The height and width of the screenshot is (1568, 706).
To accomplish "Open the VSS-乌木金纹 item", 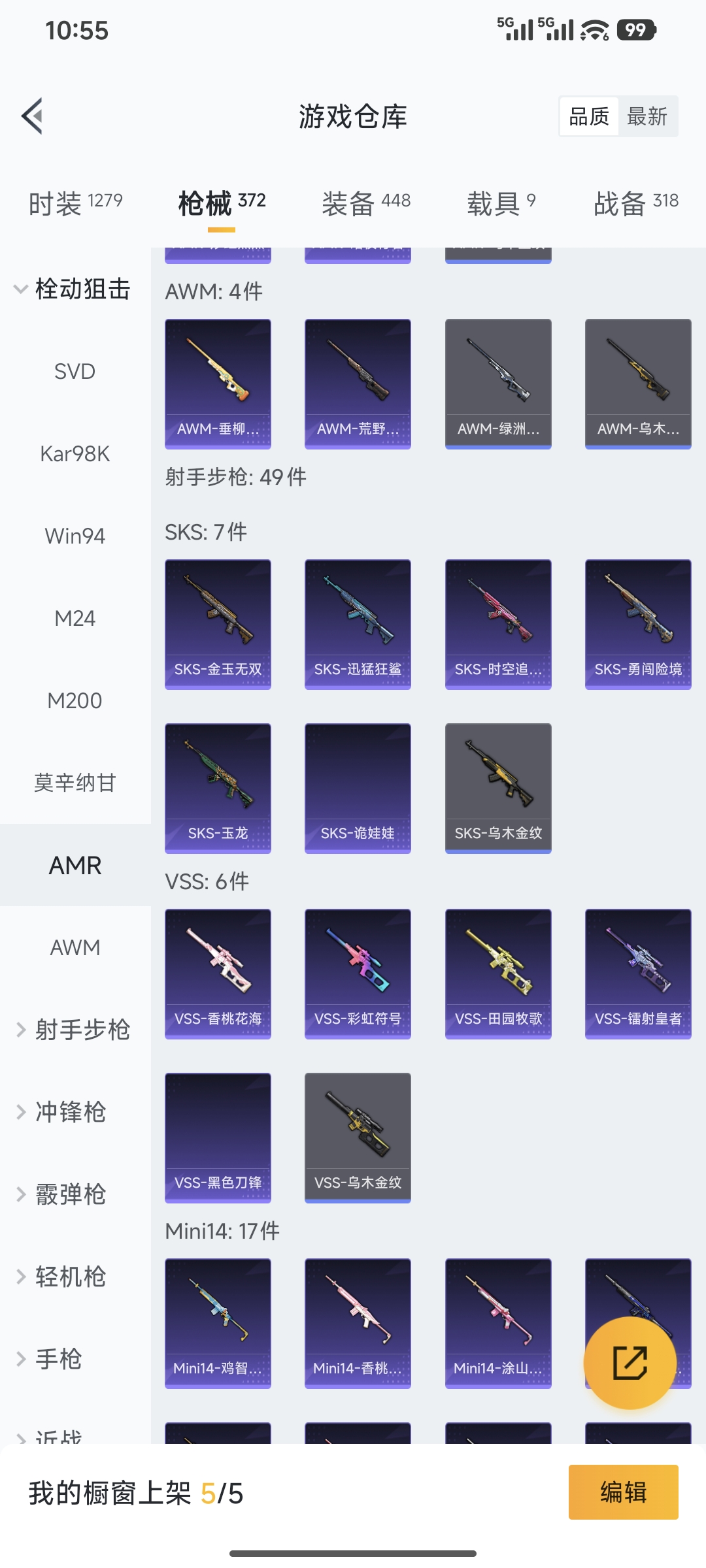I will [358, 1137].
